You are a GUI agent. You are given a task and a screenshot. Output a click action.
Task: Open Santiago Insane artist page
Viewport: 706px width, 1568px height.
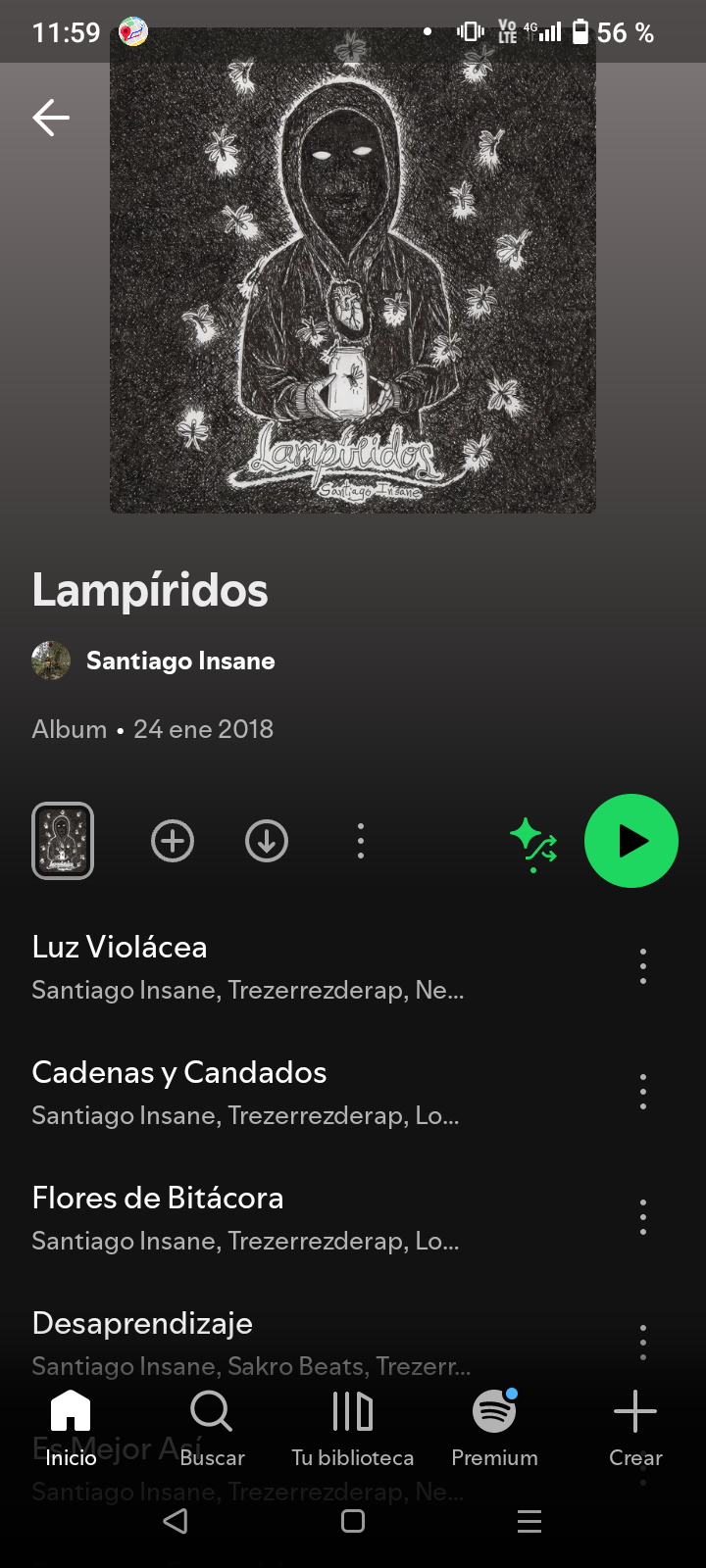pyautogui.click(x=179, y=661)
